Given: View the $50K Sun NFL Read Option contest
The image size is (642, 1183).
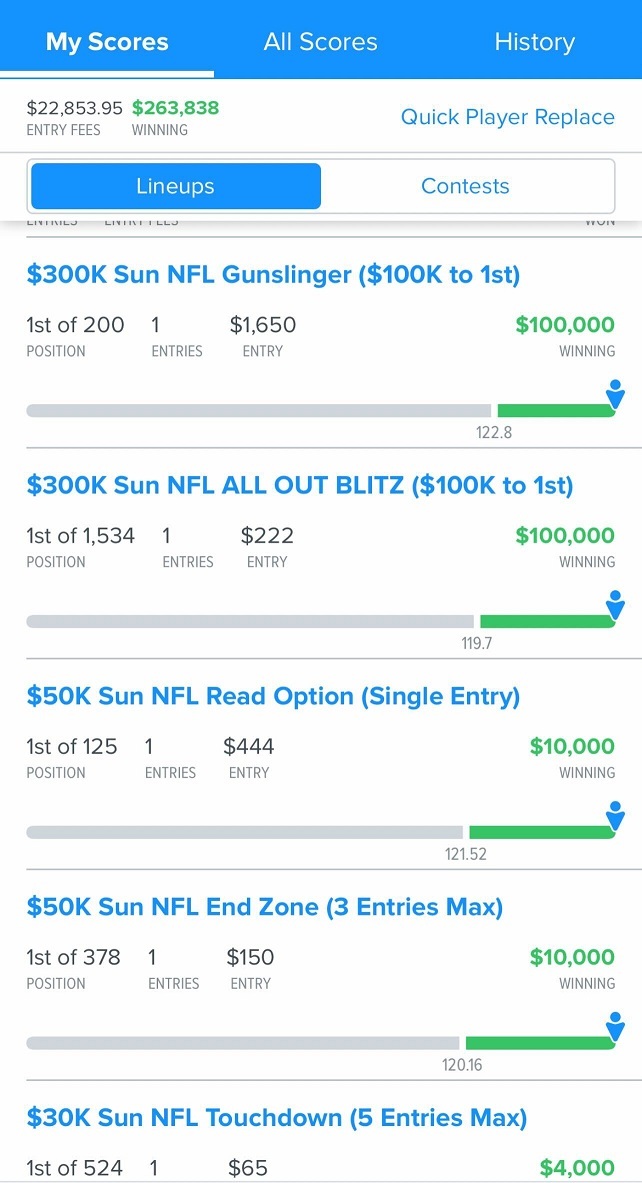Looking at the screenshot, I should 273,697.
